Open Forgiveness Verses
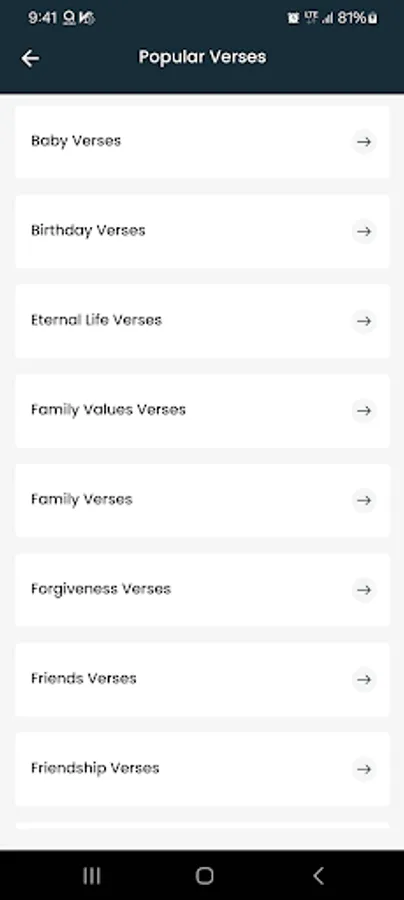This screenshot has height=900, width=404. tap(202, 589)
